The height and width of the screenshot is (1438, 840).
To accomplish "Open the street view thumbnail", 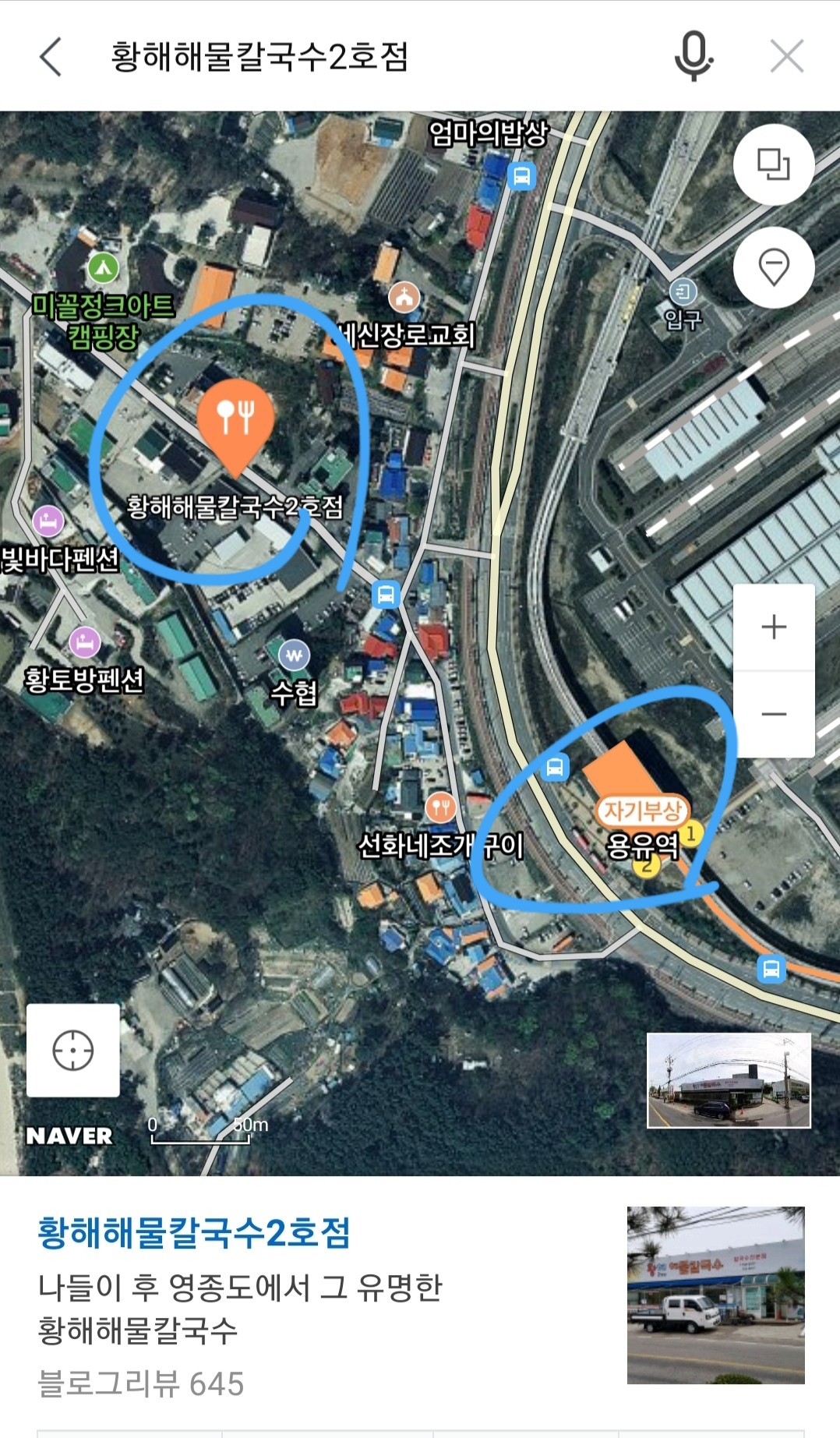I will pos(729,1080).
